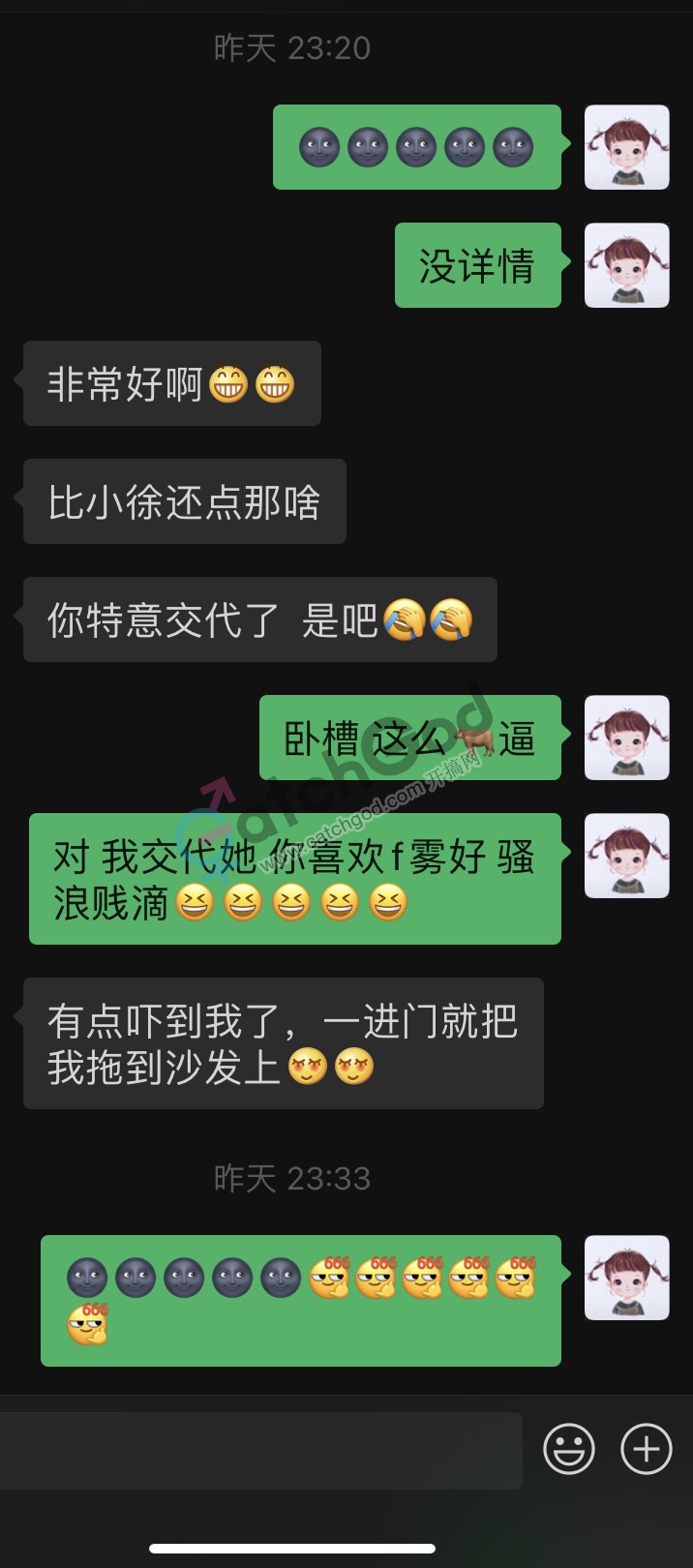Focus the message input field
Screen dimensions: 693x1568
coord(261,1449)
